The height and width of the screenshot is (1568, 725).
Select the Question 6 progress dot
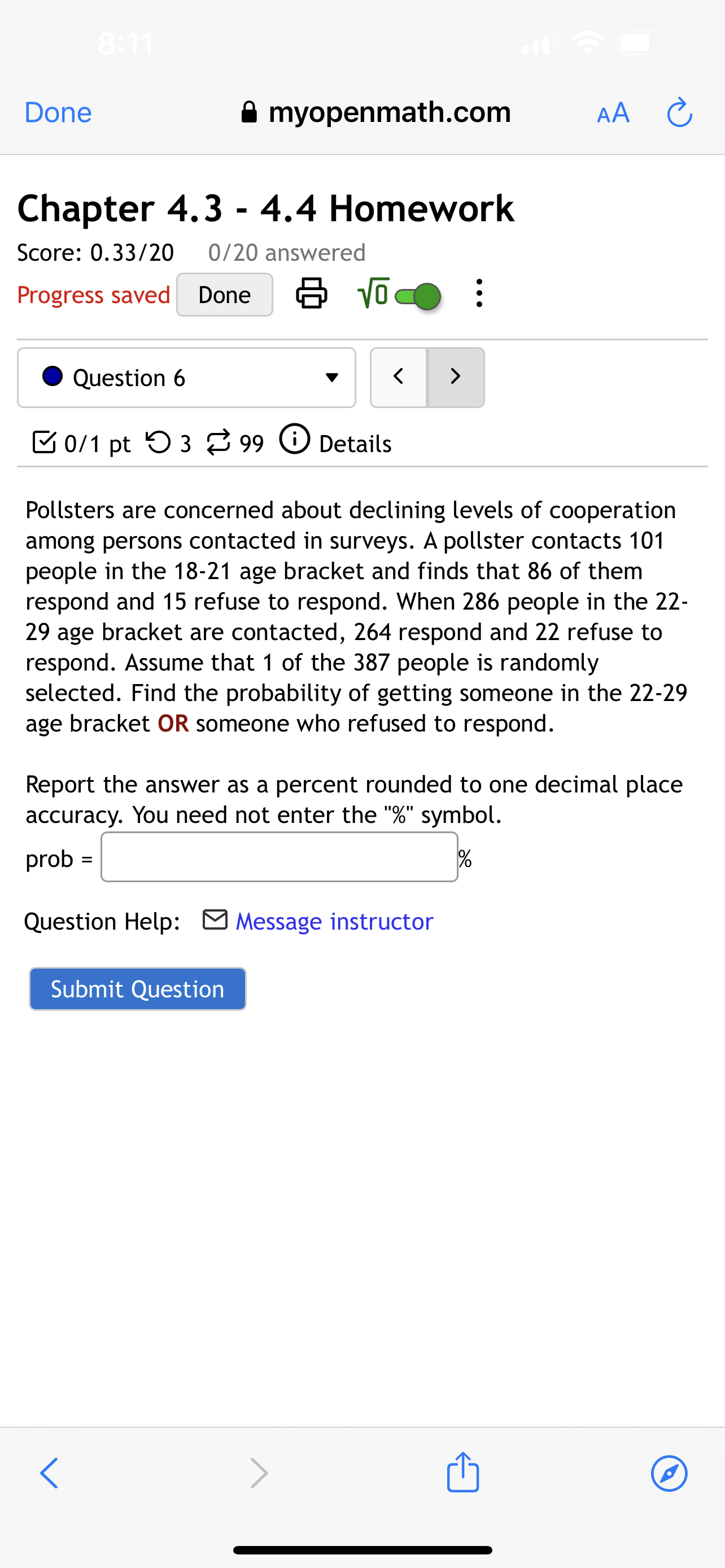(x=53, y=377)
